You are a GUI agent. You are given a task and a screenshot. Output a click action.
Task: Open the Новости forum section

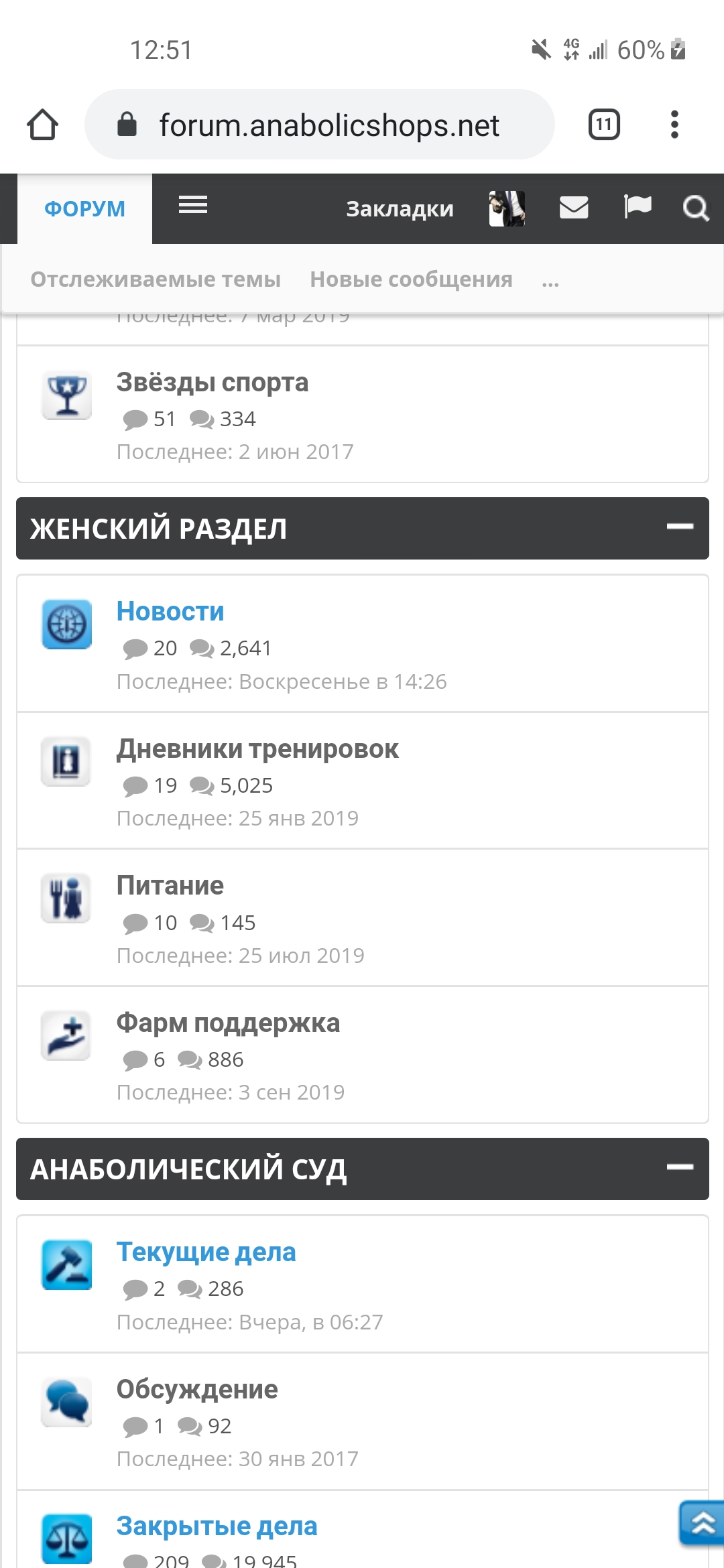170,611
